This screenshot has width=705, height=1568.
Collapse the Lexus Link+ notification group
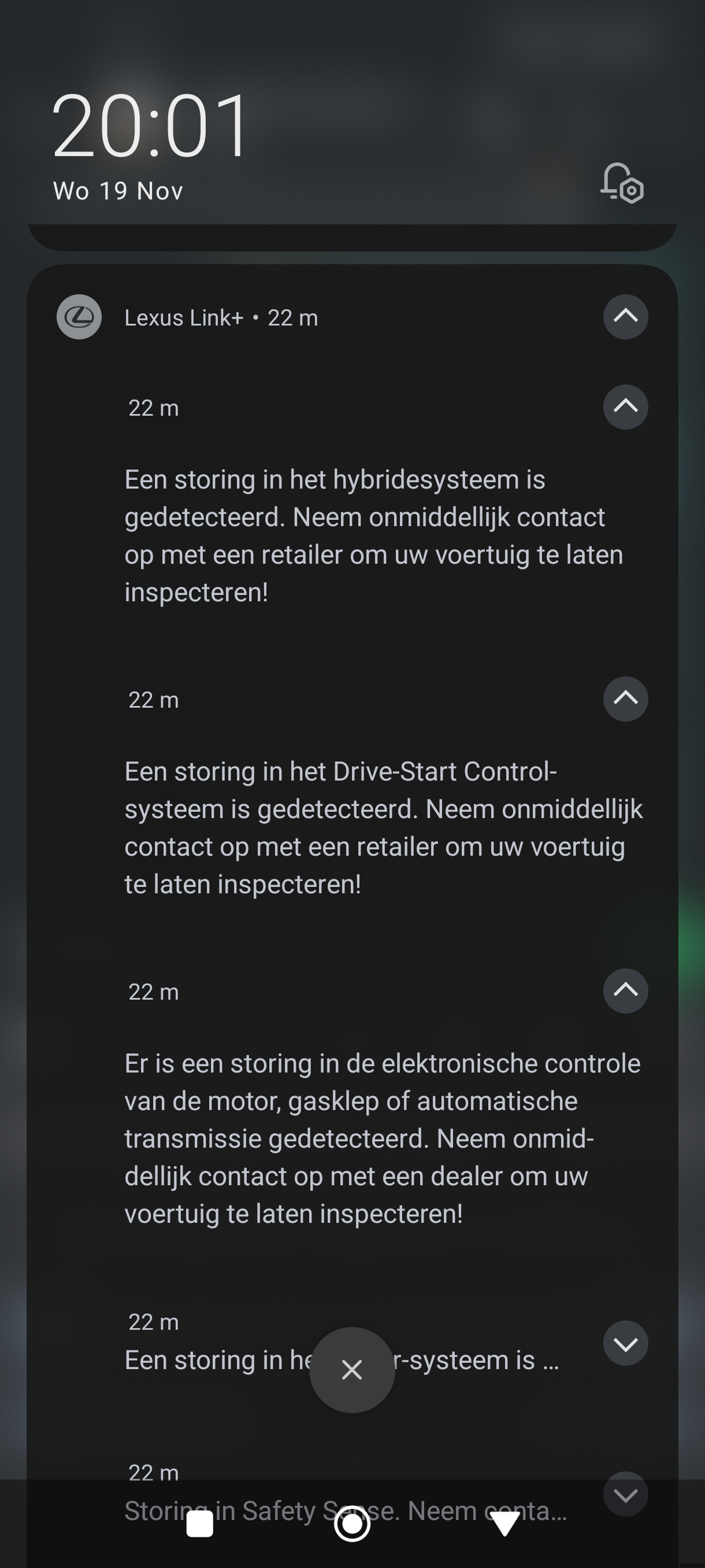[x=625, y=316]
